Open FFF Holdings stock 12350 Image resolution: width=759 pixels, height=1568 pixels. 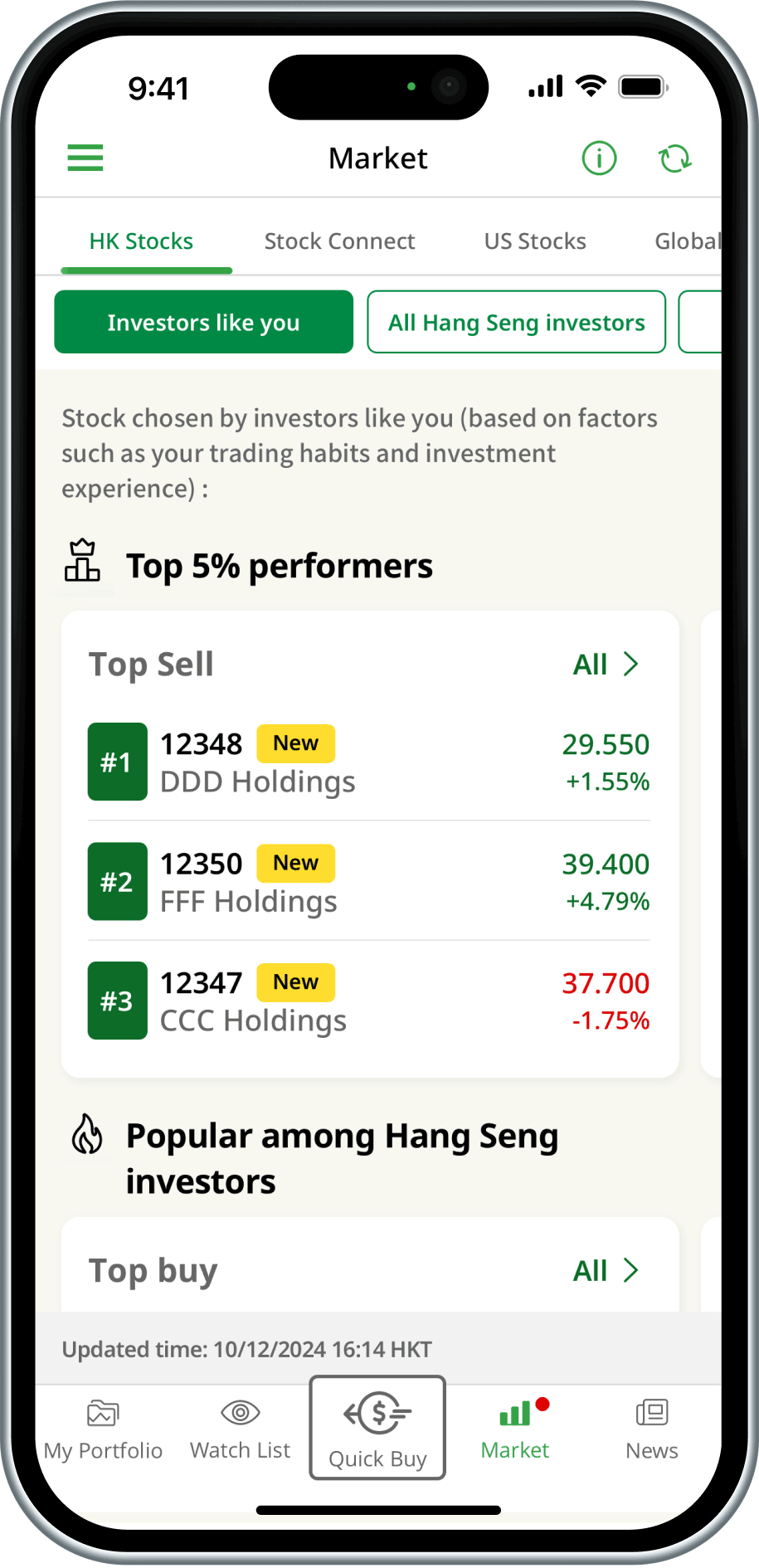369,881
